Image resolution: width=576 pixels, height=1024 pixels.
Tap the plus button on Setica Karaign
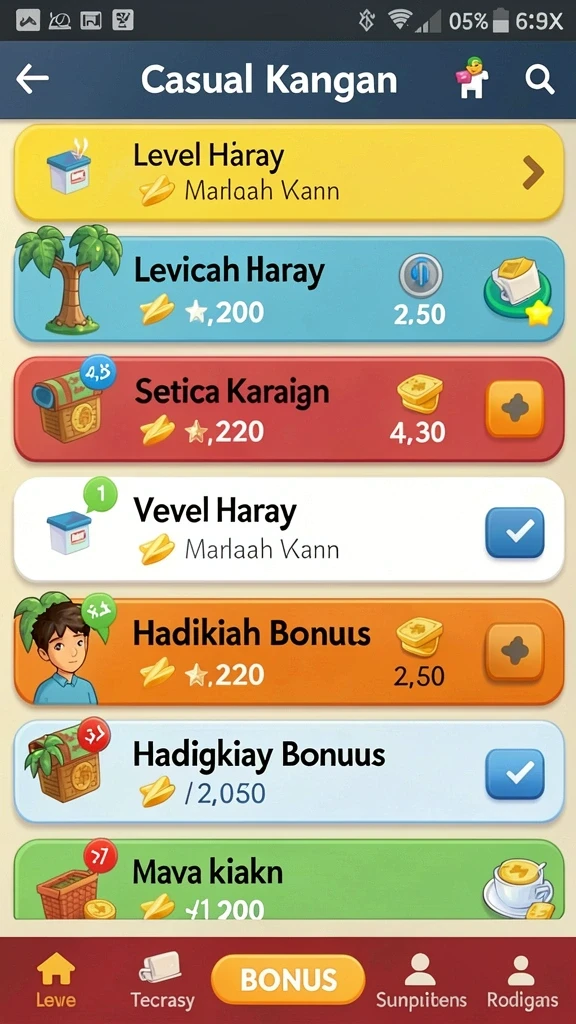(515, 409)
